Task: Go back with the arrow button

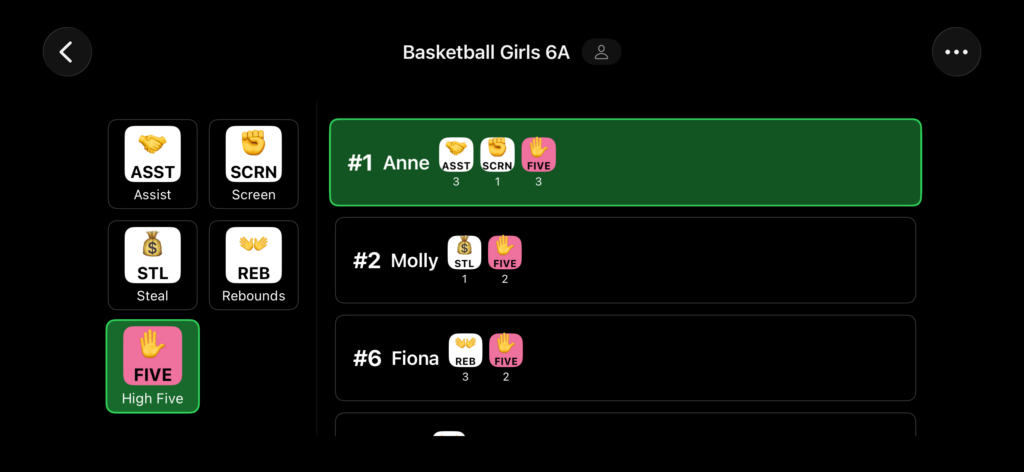Action: (x=67, y=52)
